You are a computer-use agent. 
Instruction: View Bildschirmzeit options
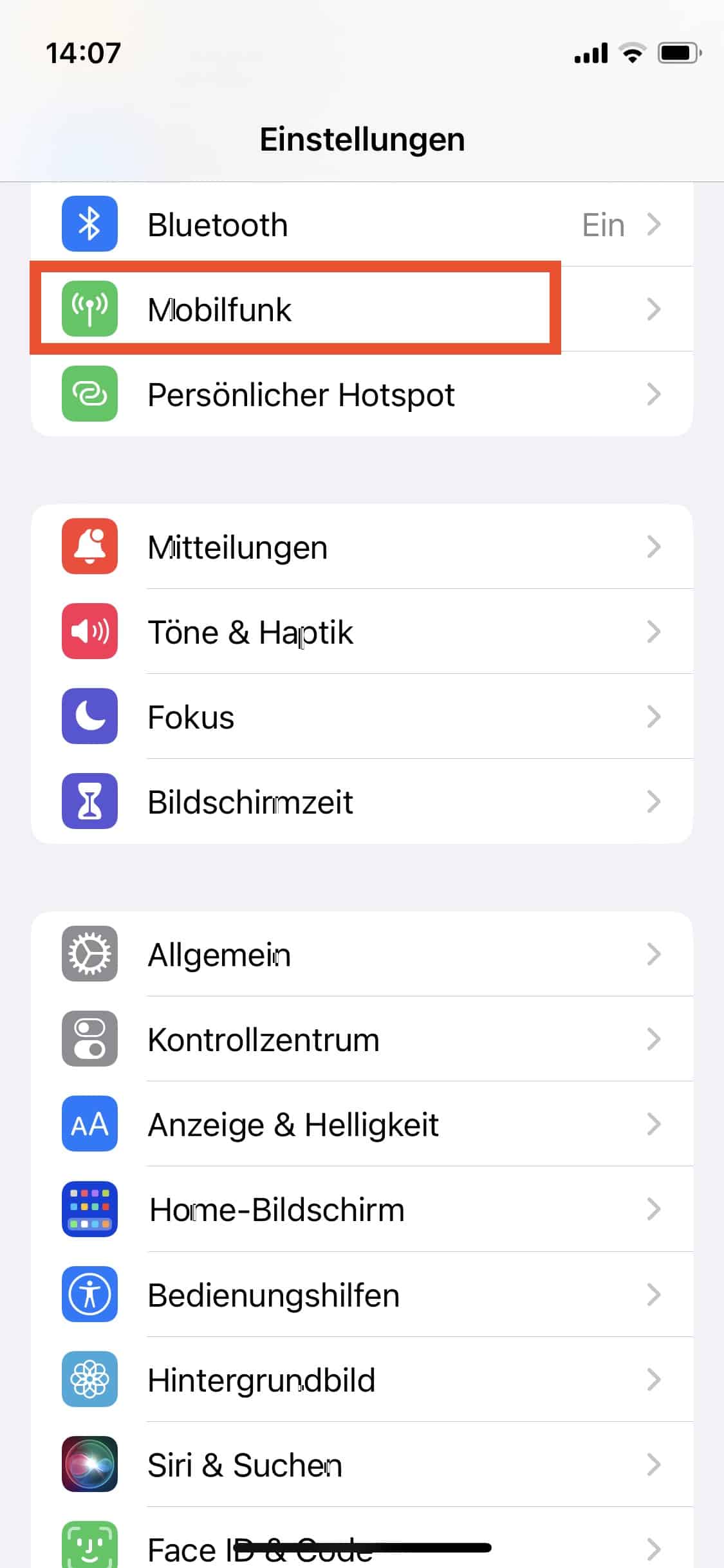[x=360, y=802]
